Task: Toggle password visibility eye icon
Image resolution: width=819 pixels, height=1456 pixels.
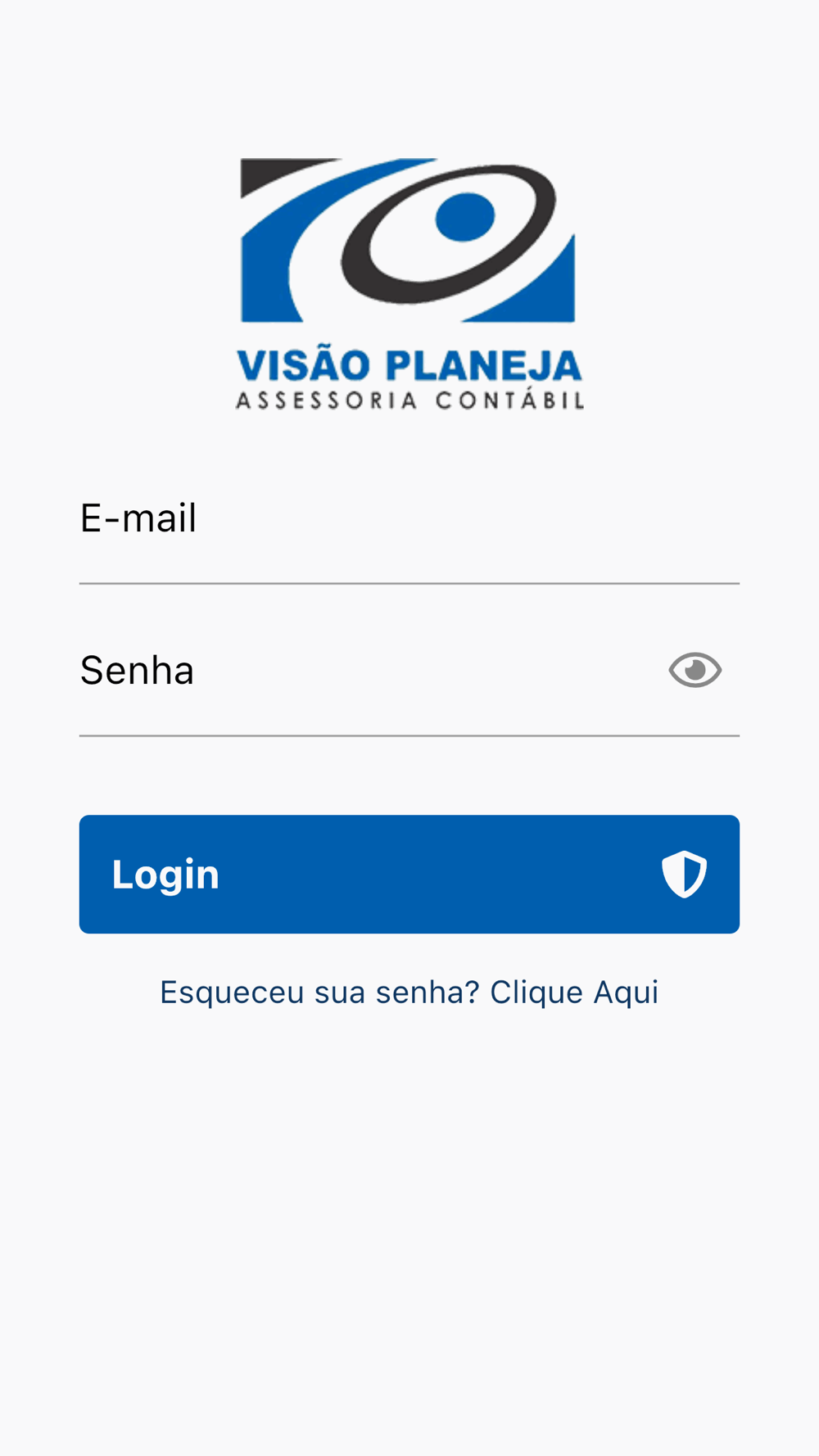Action: tap(695, 671)
